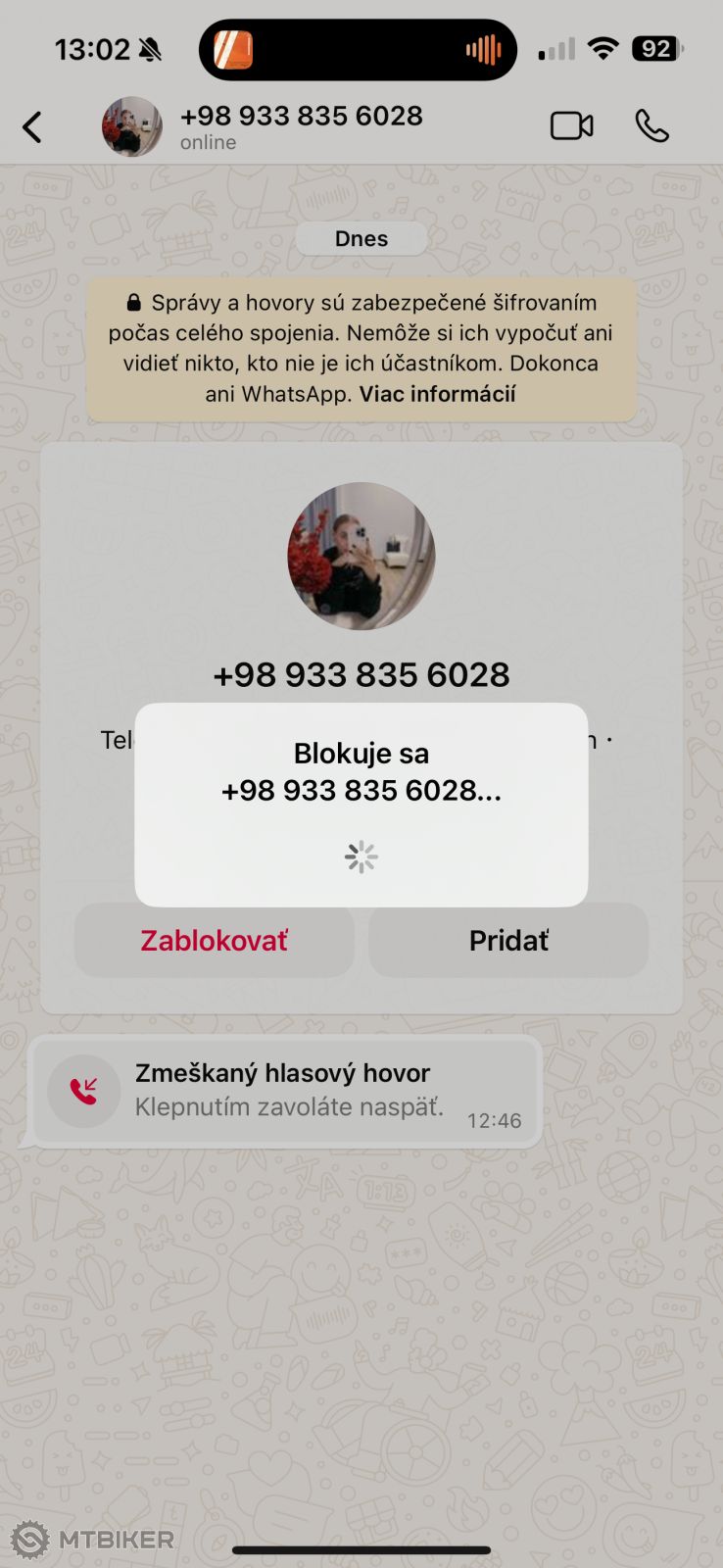View the contact's large profile photo

(x=361, y=556)
